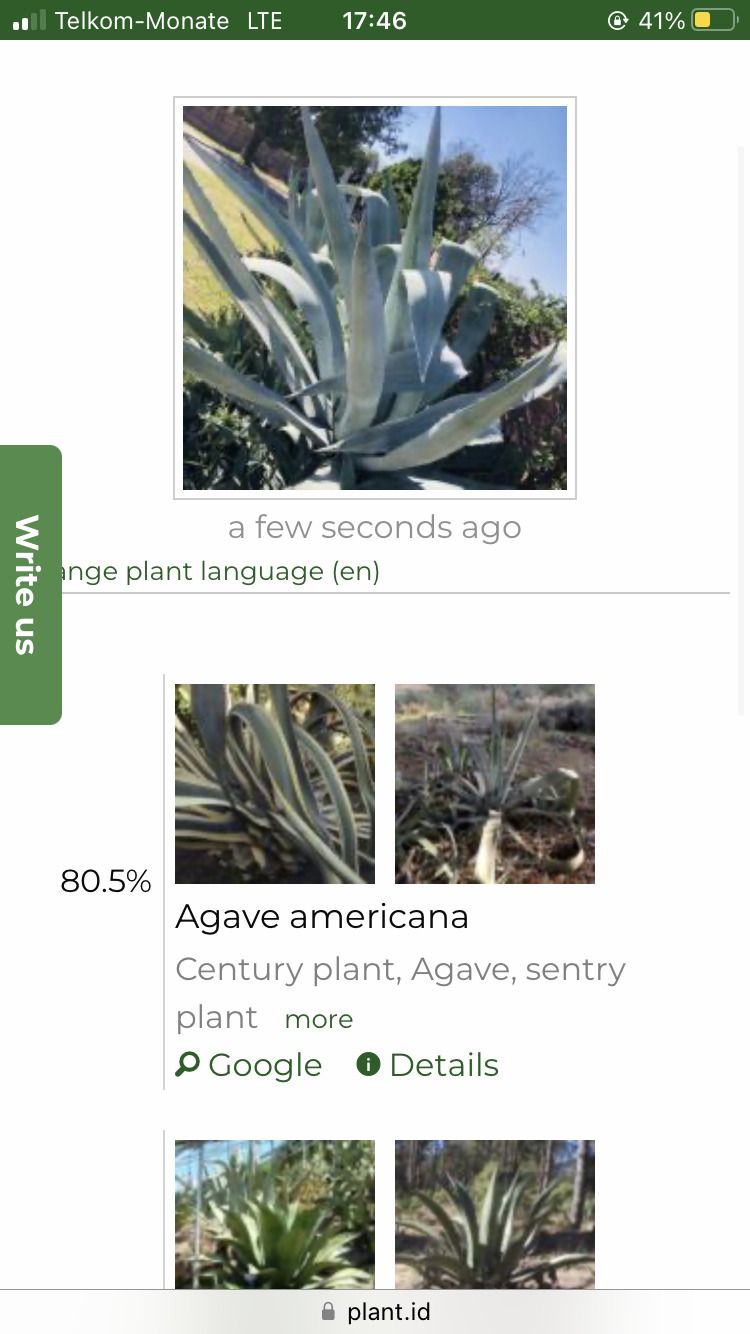Click the more link under Agave americana

click(318, 1018)
